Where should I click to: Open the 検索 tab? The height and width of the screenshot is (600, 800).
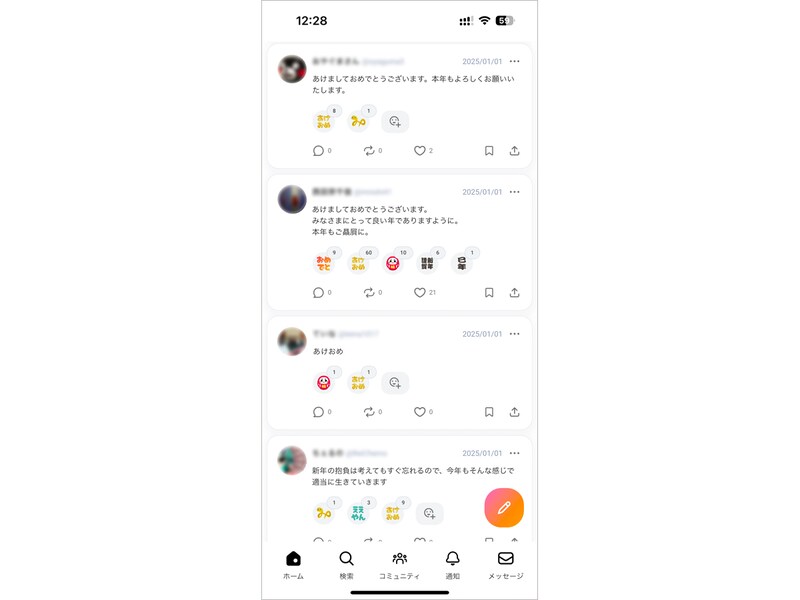click(x=346, y=564)
